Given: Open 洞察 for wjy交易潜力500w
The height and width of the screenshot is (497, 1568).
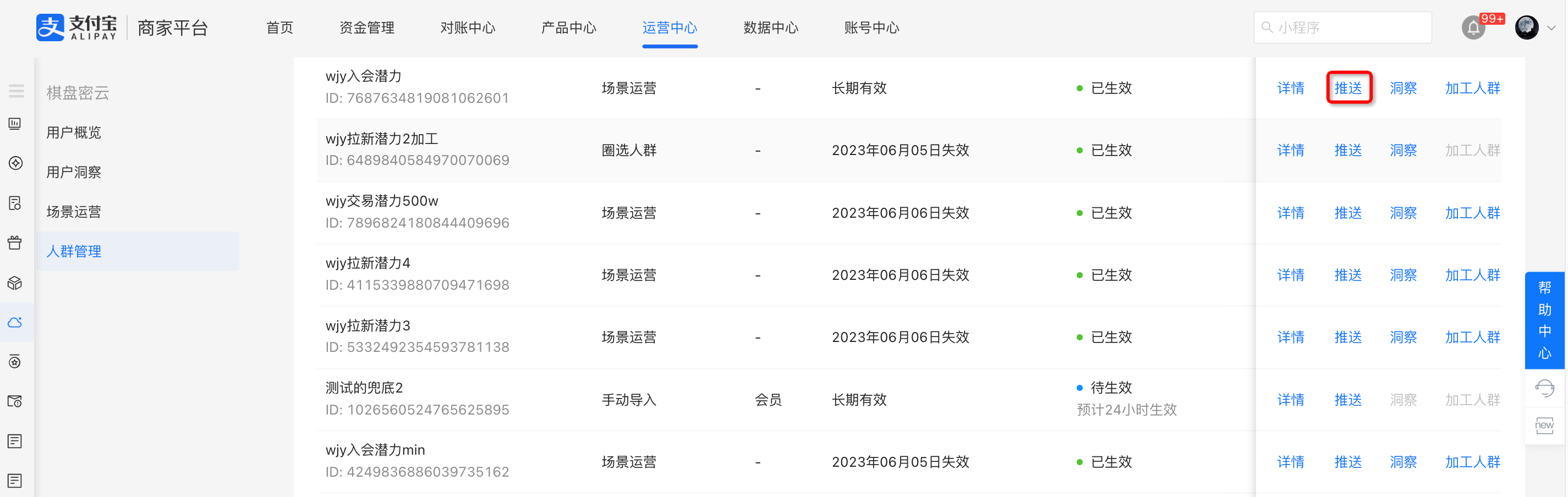Looking at the screenshot, I should point(1402,213).
